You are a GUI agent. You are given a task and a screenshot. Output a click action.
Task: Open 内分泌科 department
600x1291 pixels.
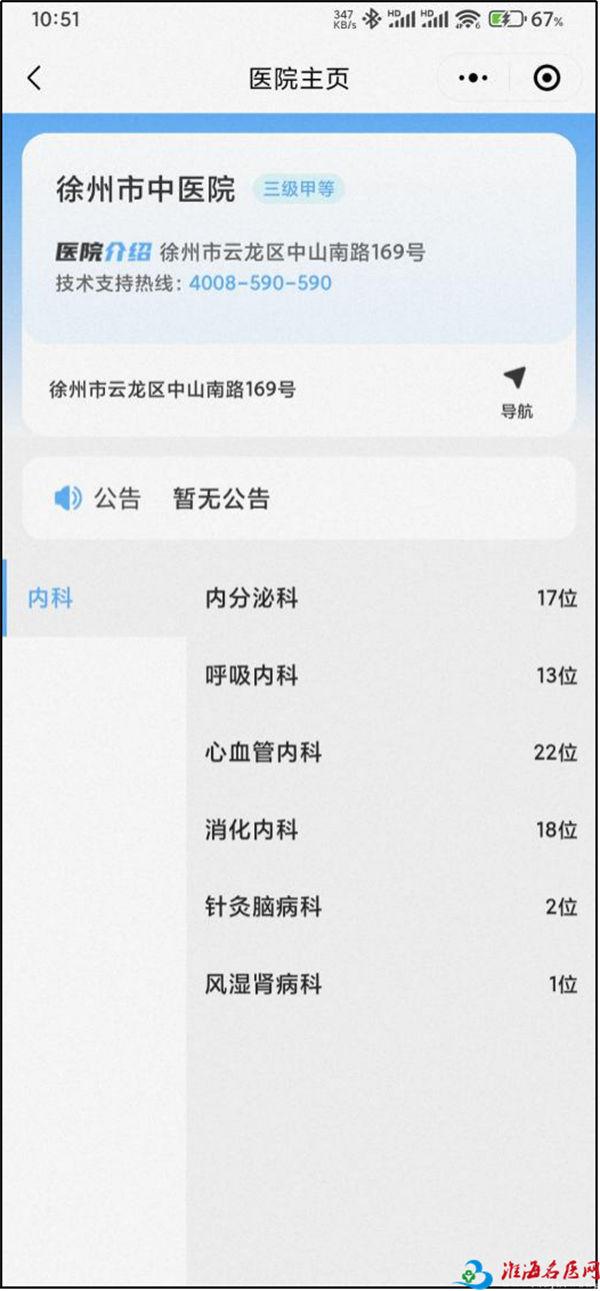pyautogui.click(x=392, y=599)
